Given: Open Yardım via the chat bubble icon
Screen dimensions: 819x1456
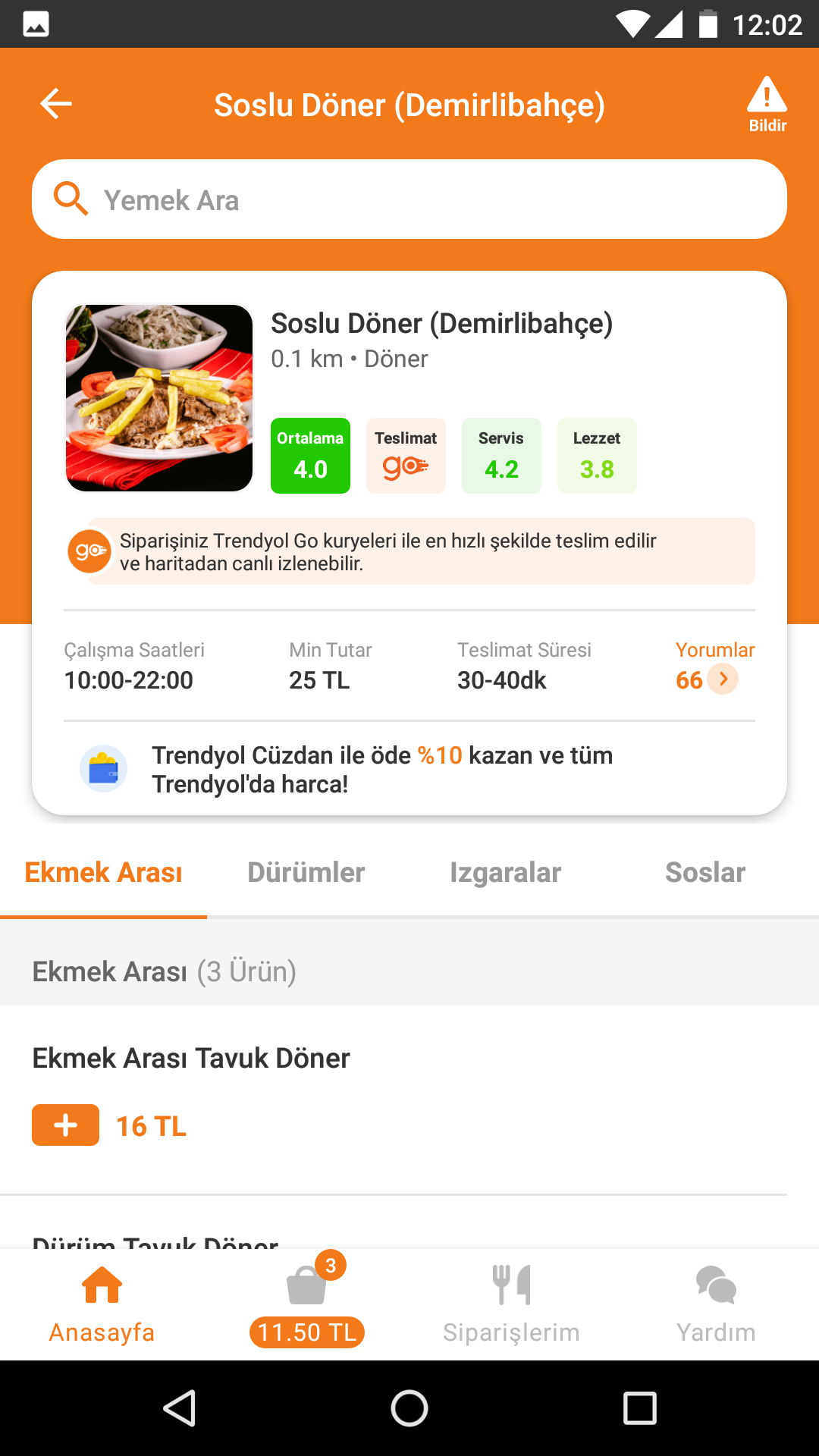Looking at the screenshot, I should click(715, 1284).
